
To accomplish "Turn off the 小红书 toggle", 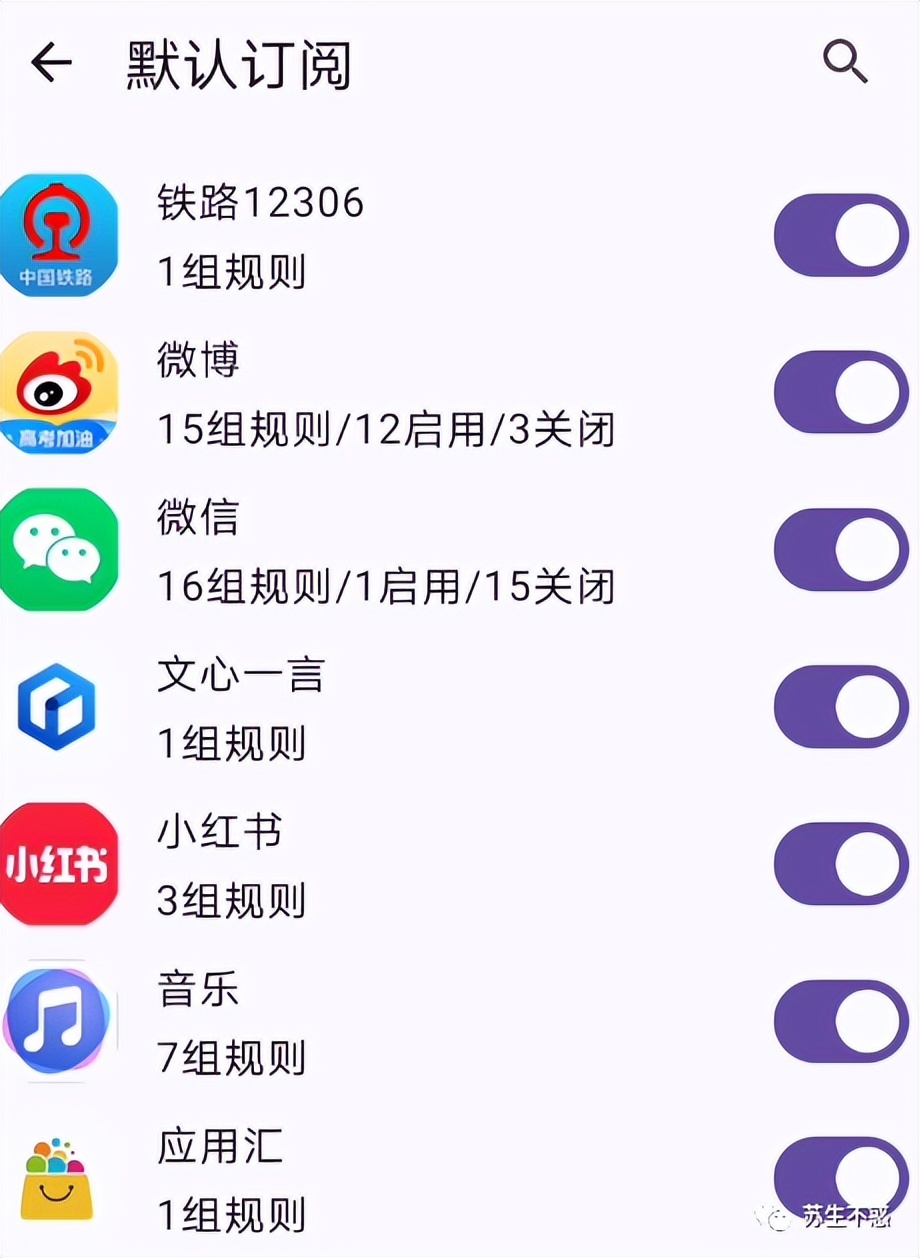I will pyautogui.click(x=841, y=864).
